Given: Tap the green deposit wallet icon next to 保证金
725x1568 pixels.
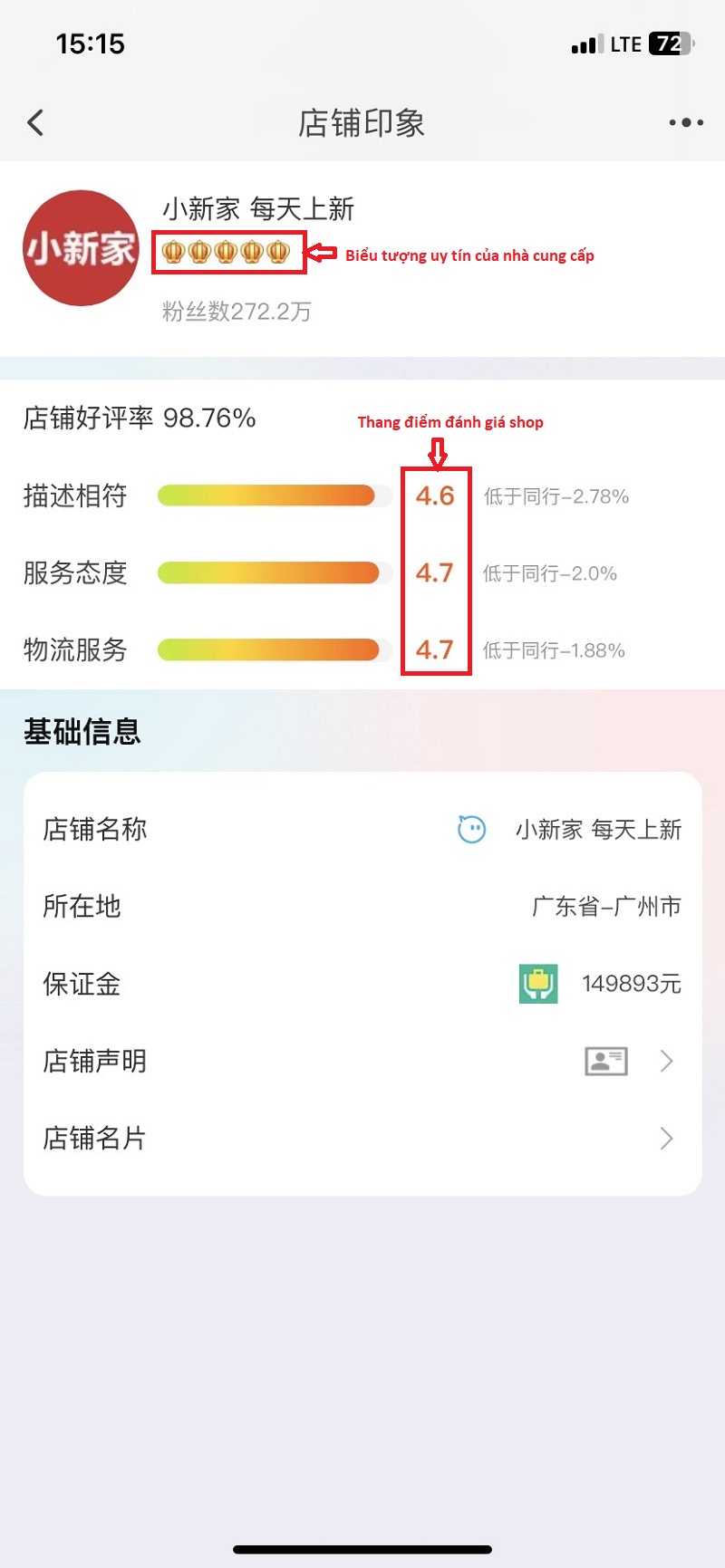Looking at the screenshot, I should tap(536, 983).
